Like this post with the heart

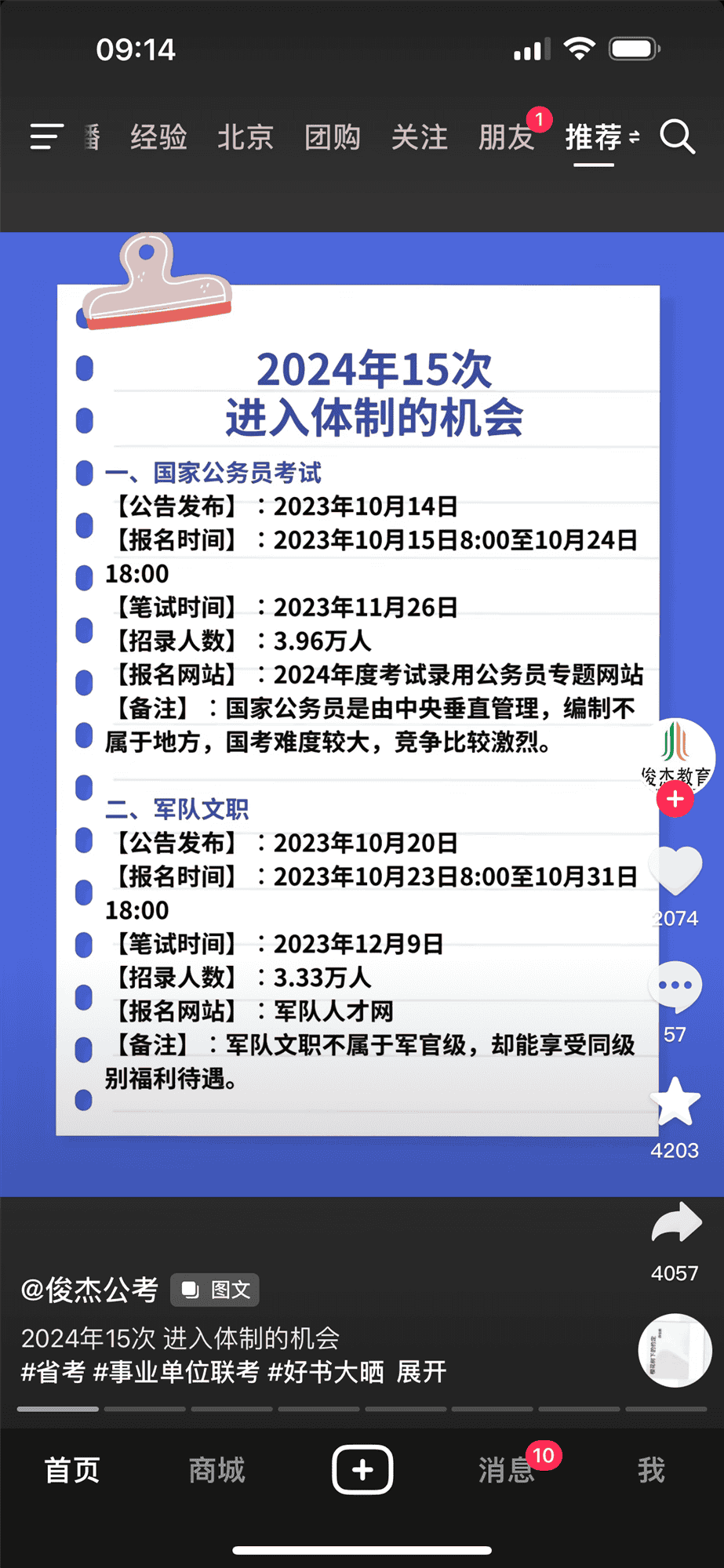coord(675,871)
